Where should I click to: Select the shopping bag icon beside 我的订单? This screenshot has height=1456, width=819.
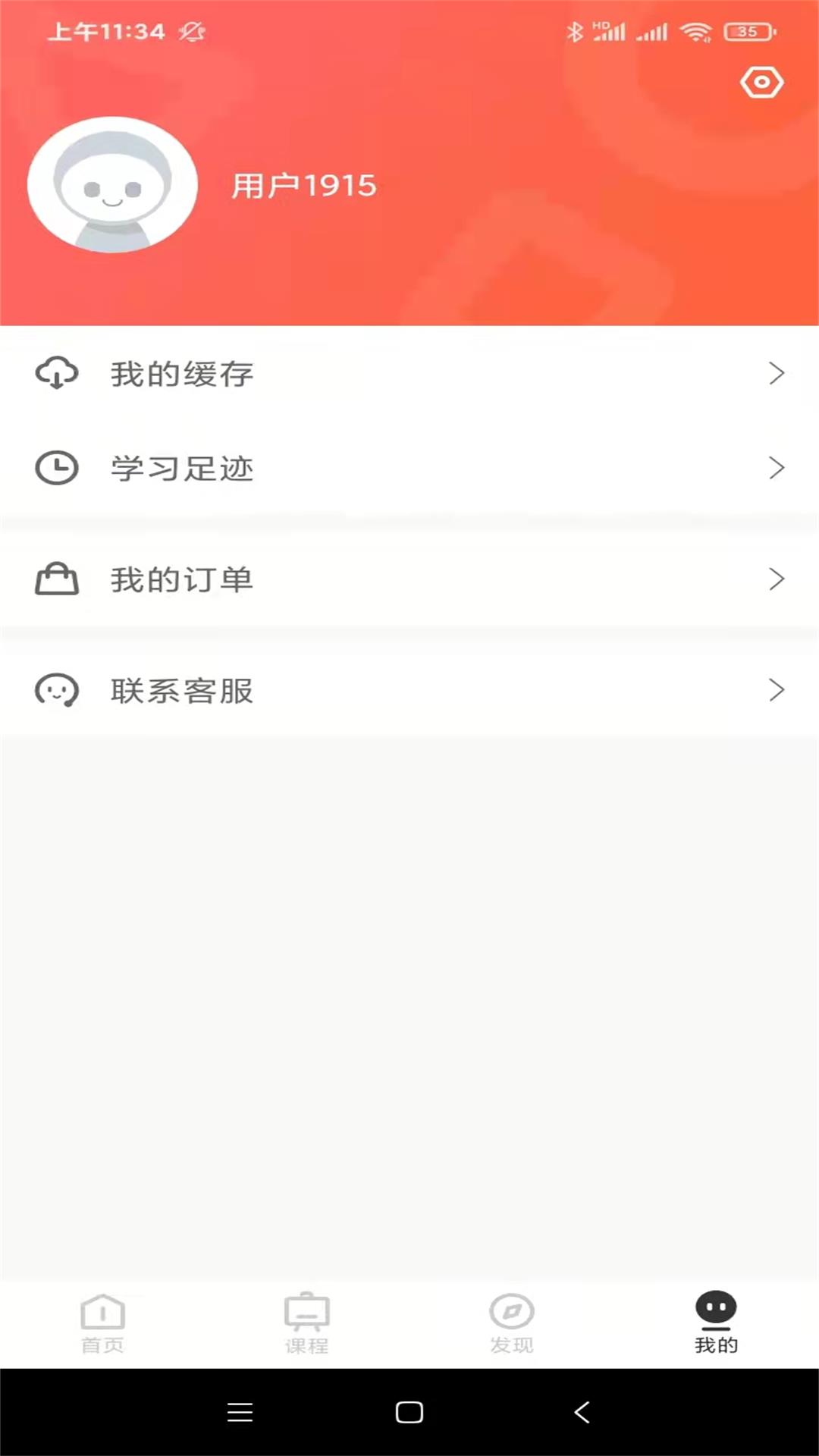(x=55, y=579)
